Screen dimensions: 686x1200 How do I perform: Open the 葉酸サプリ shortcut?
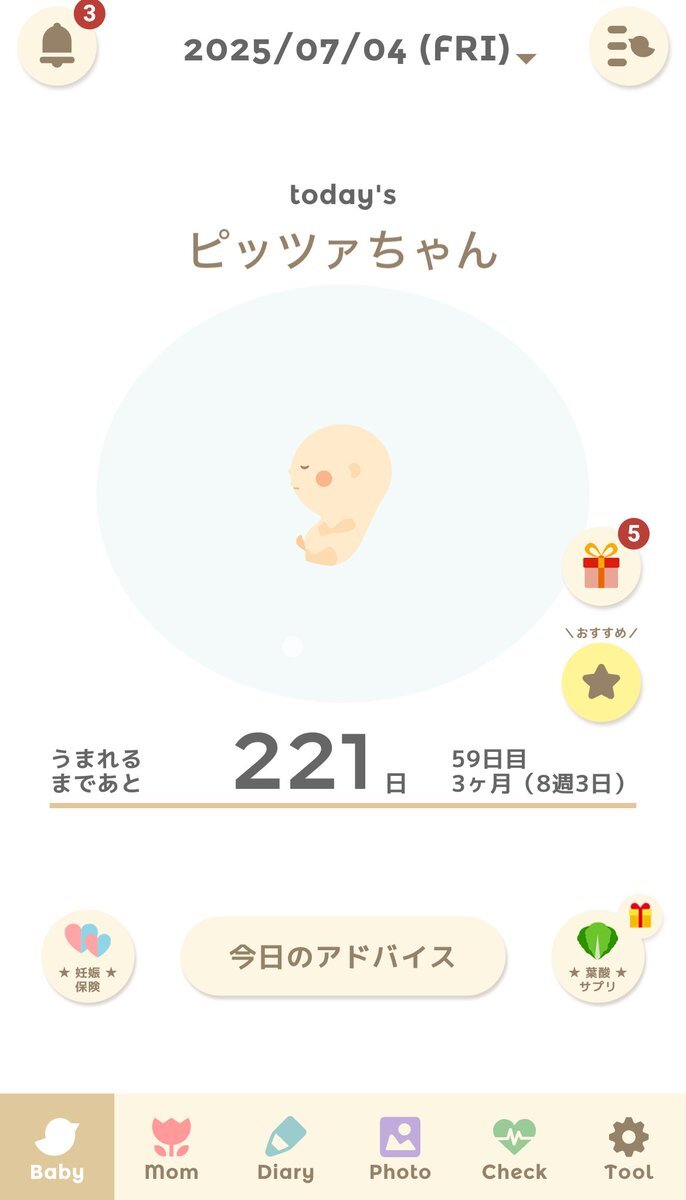598,956
